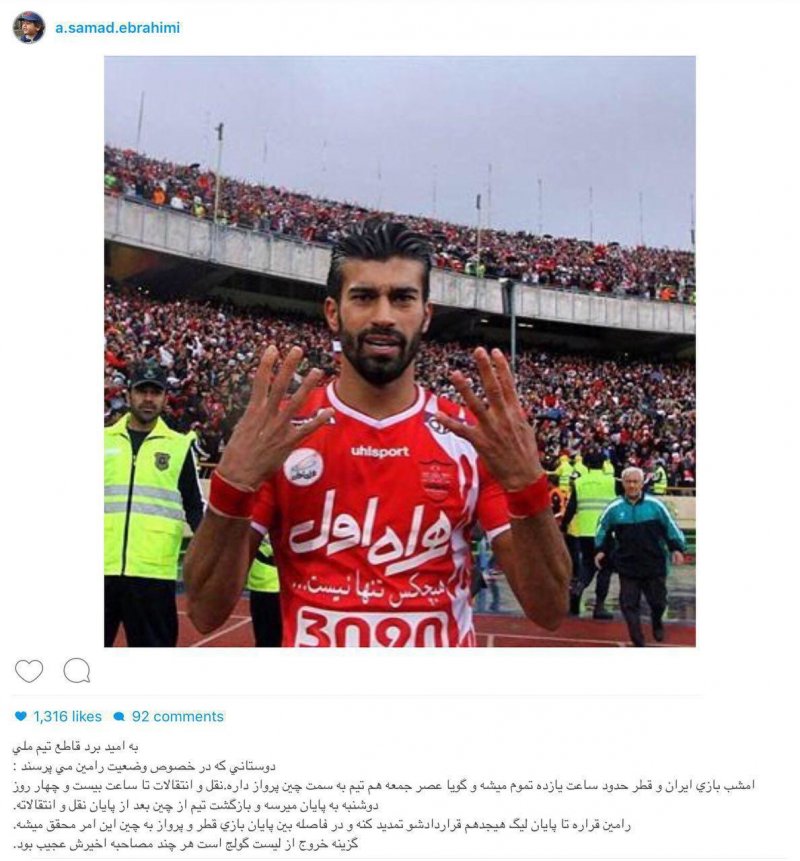This screenshot has height=861, width=800.
Task: Open the a.samad.ebrahimi profile avatar
Action: (x=29, y=27)
